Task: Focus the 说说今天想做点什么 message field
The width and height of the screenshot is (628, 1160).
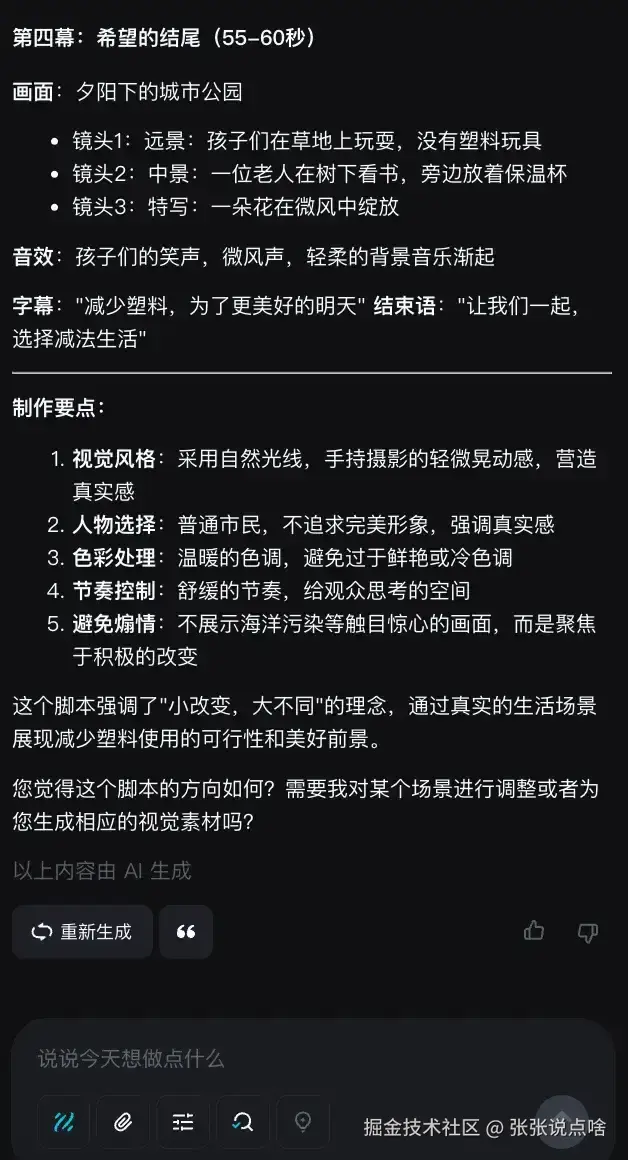Action: tap(300, 1058)
